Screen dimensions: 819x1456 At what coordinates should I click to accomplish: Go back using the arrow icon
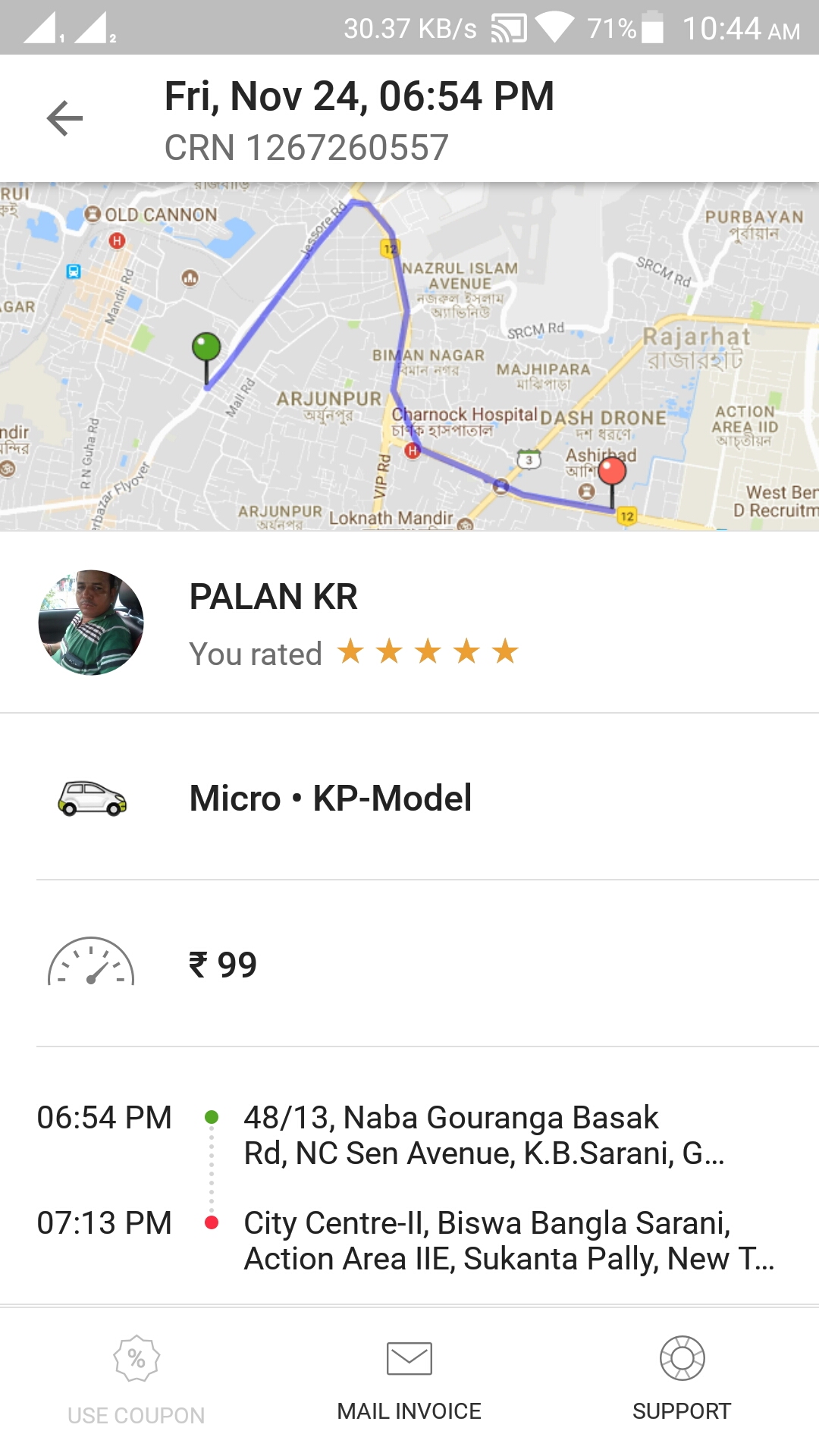click(64, 119)
